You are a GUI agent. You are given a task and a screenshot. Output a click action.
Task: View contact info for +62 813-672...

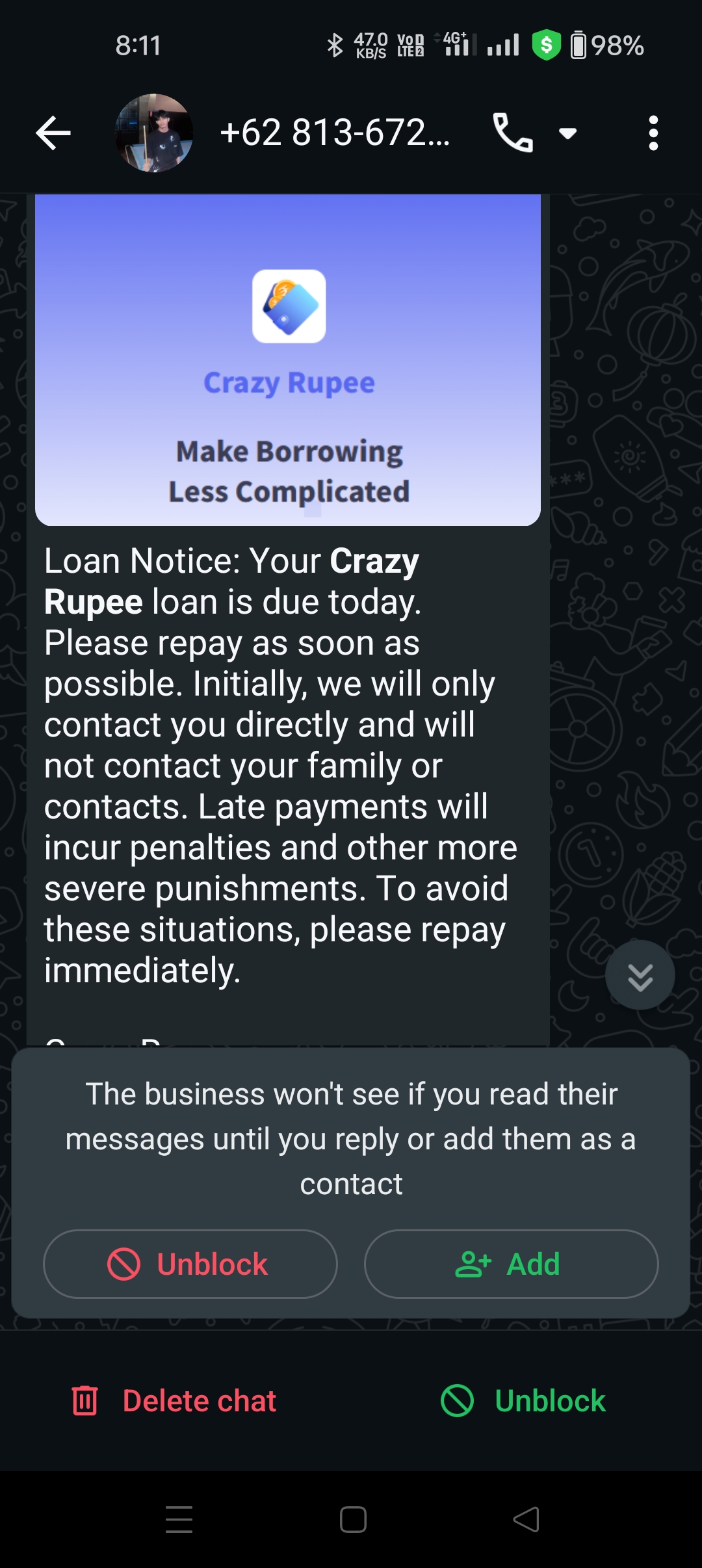coord(335,133)
